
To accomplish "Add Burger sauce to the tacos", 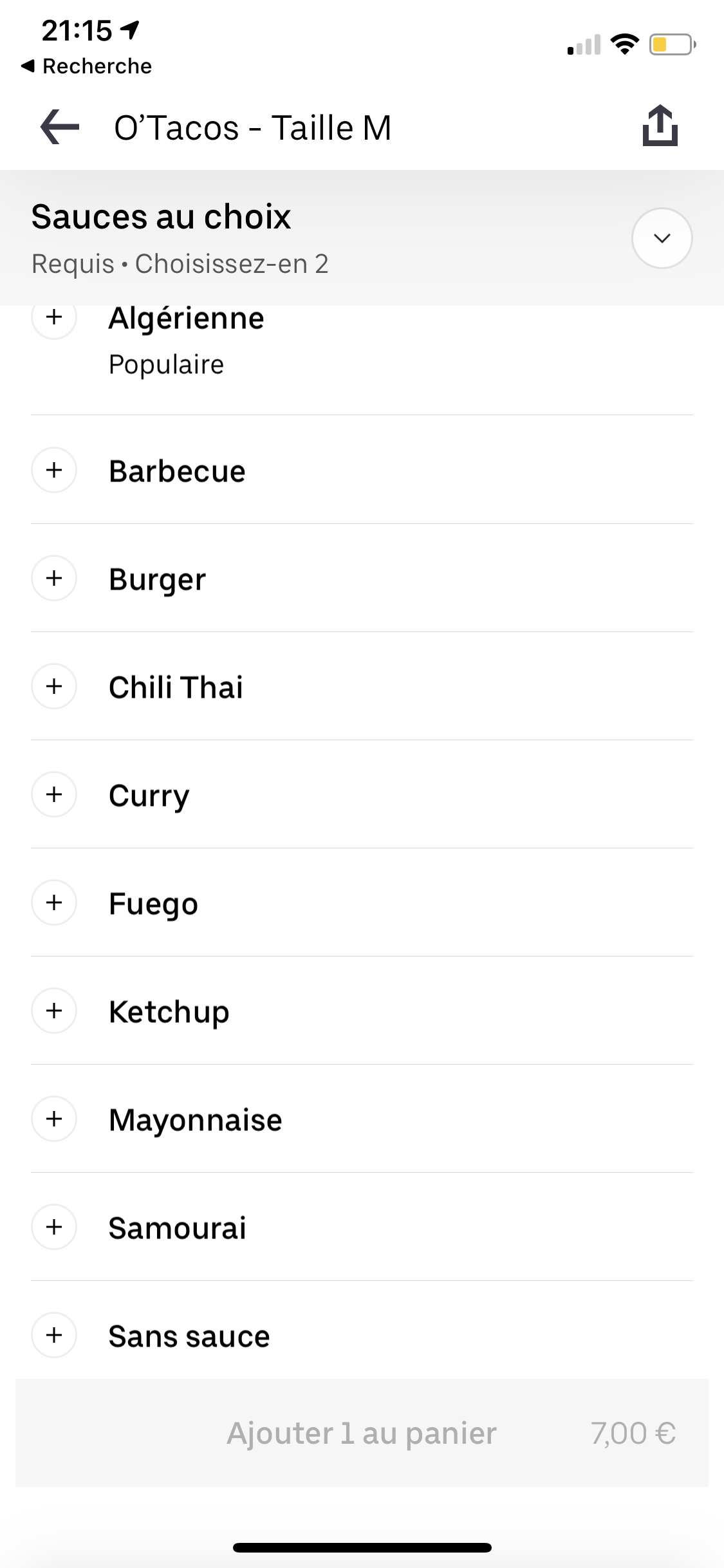I will [55, 578].
